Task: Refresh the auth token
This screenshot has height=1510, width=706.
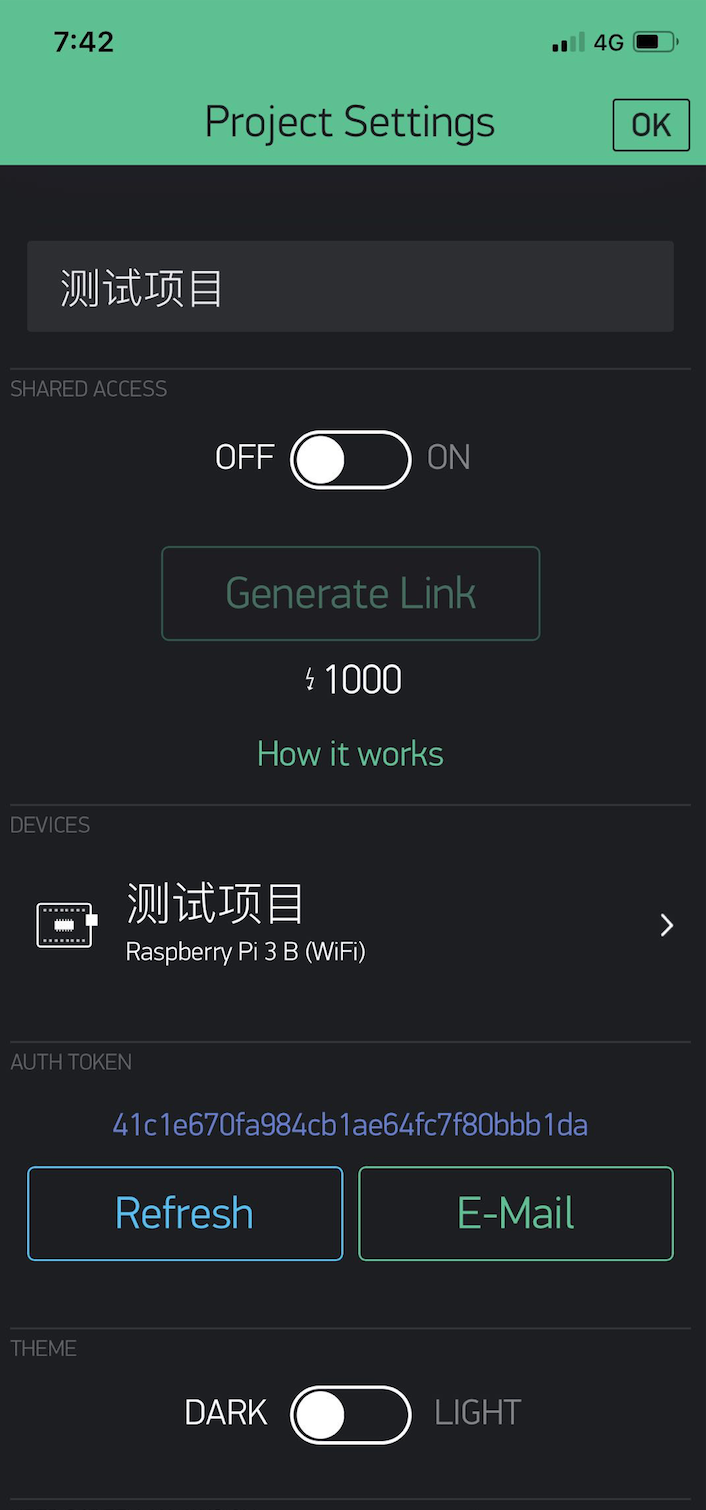Action: 185,1213
